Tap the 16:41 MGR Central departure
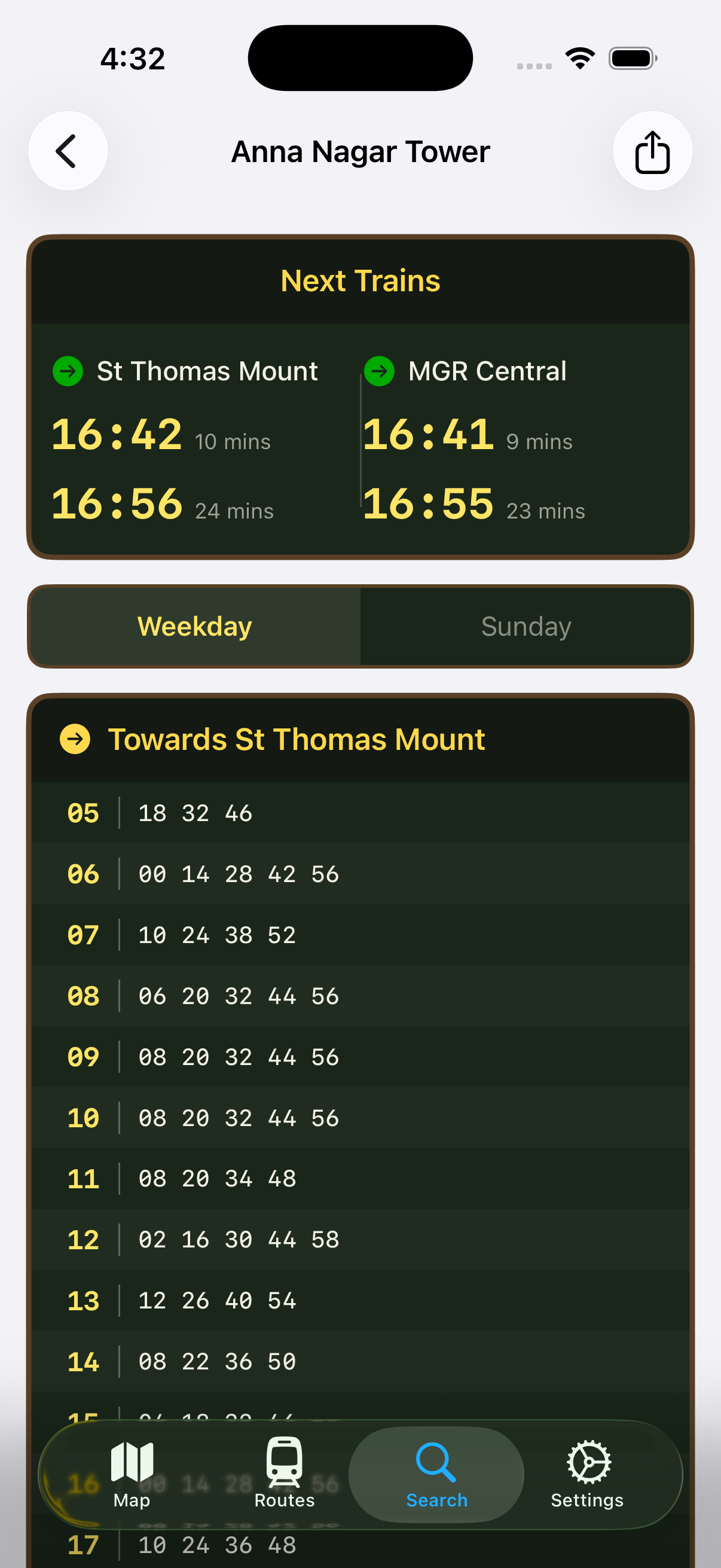 pos(427,434)
